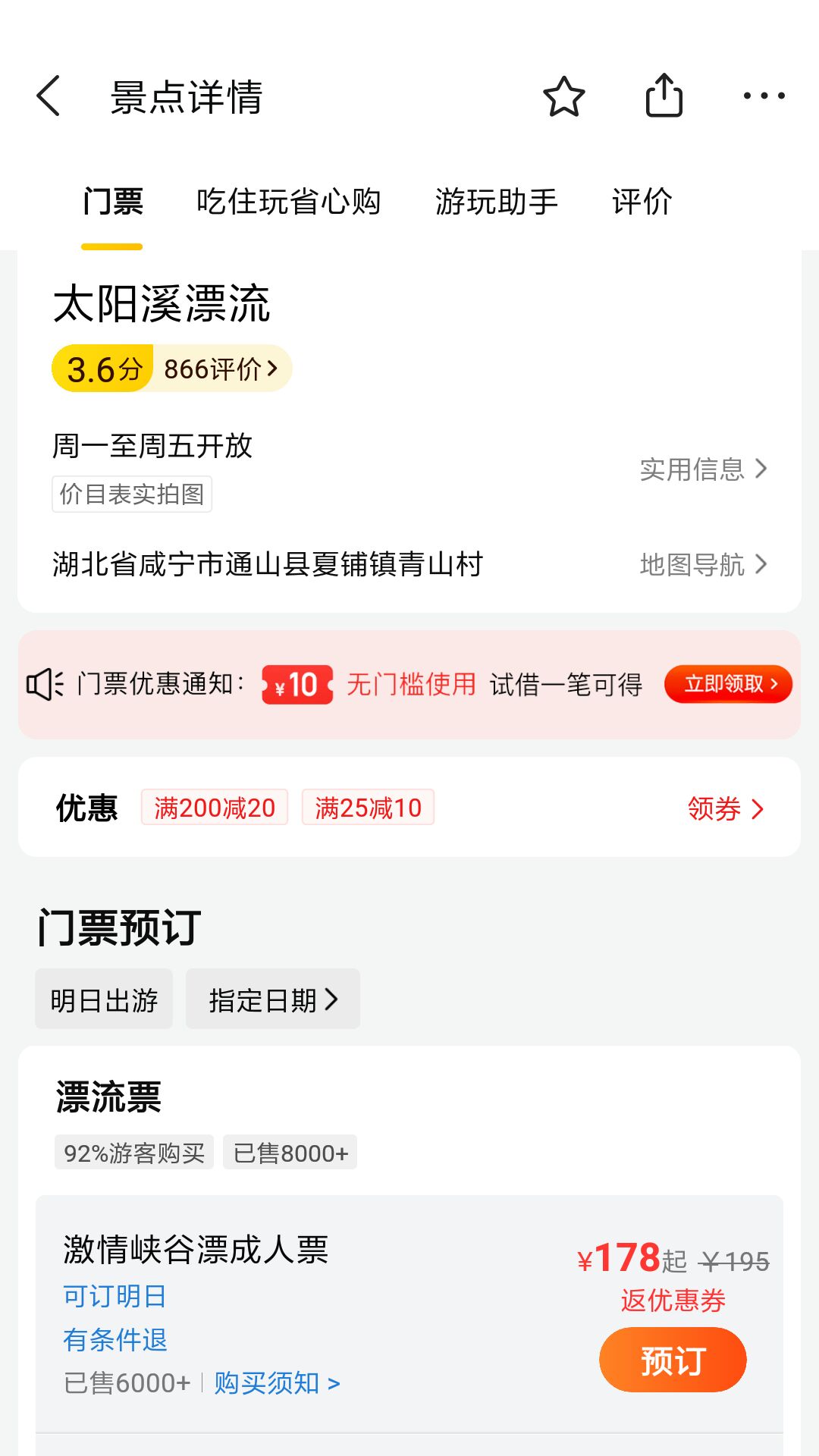Switch to the 游玩助手 tab
Screen dimensions: 819x1456
tap(497, 202)
